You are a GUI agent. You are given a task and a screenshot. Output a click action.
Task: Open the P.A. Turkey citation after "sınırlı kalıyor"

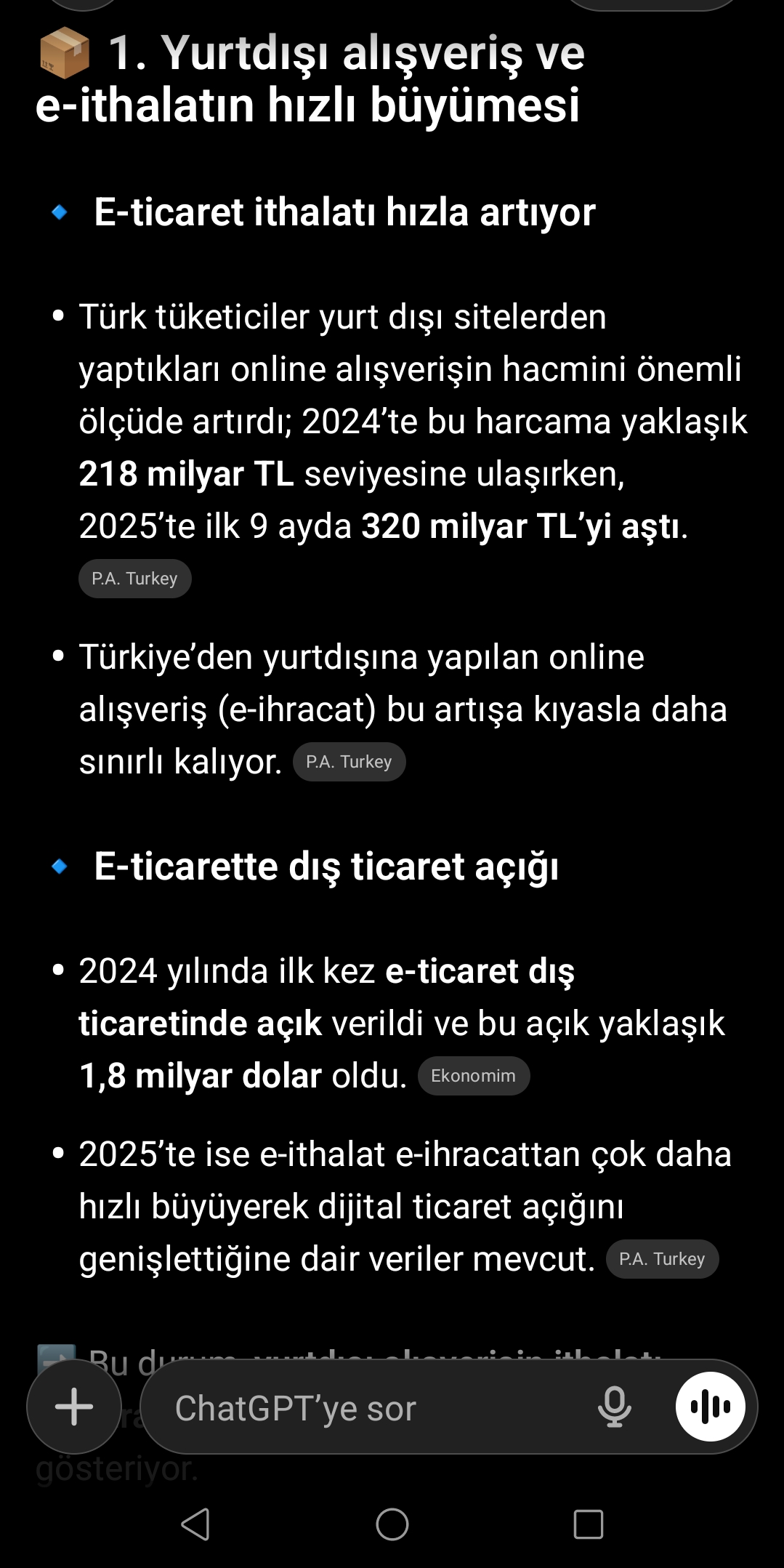(x=349, y=762)
